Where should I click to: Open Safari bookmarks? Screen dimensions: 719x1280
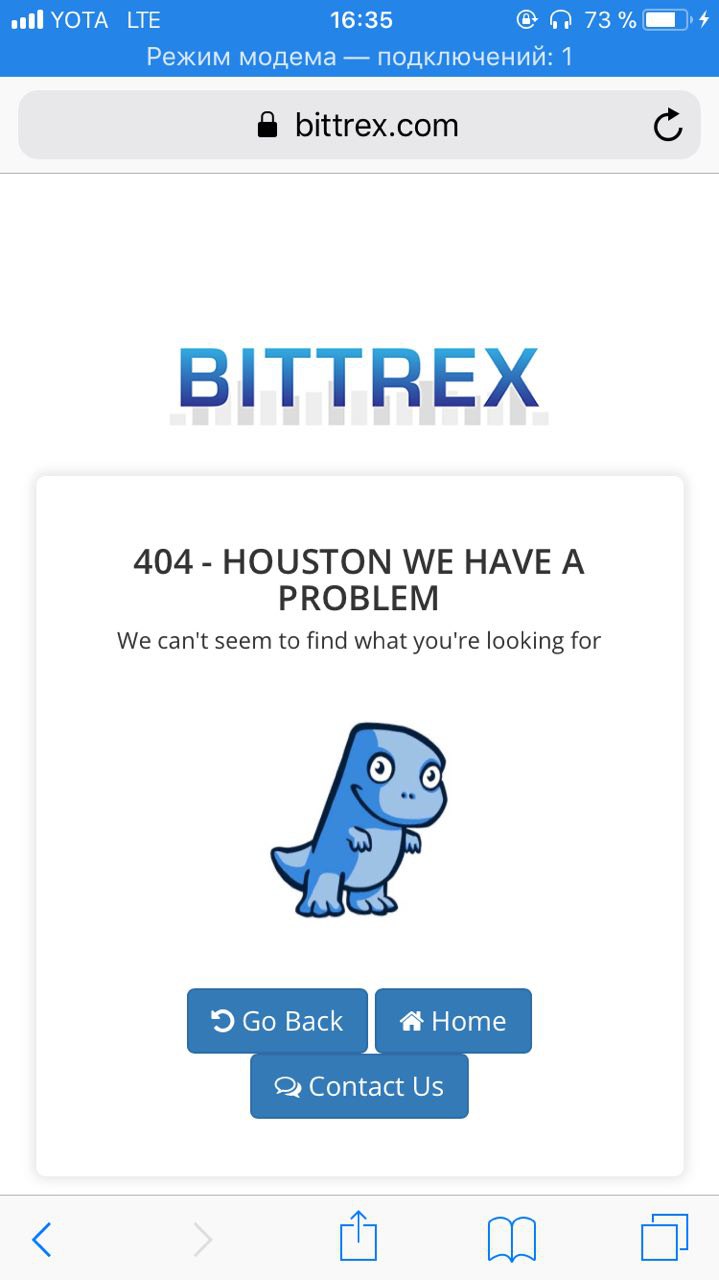[x=512, y=1240]
